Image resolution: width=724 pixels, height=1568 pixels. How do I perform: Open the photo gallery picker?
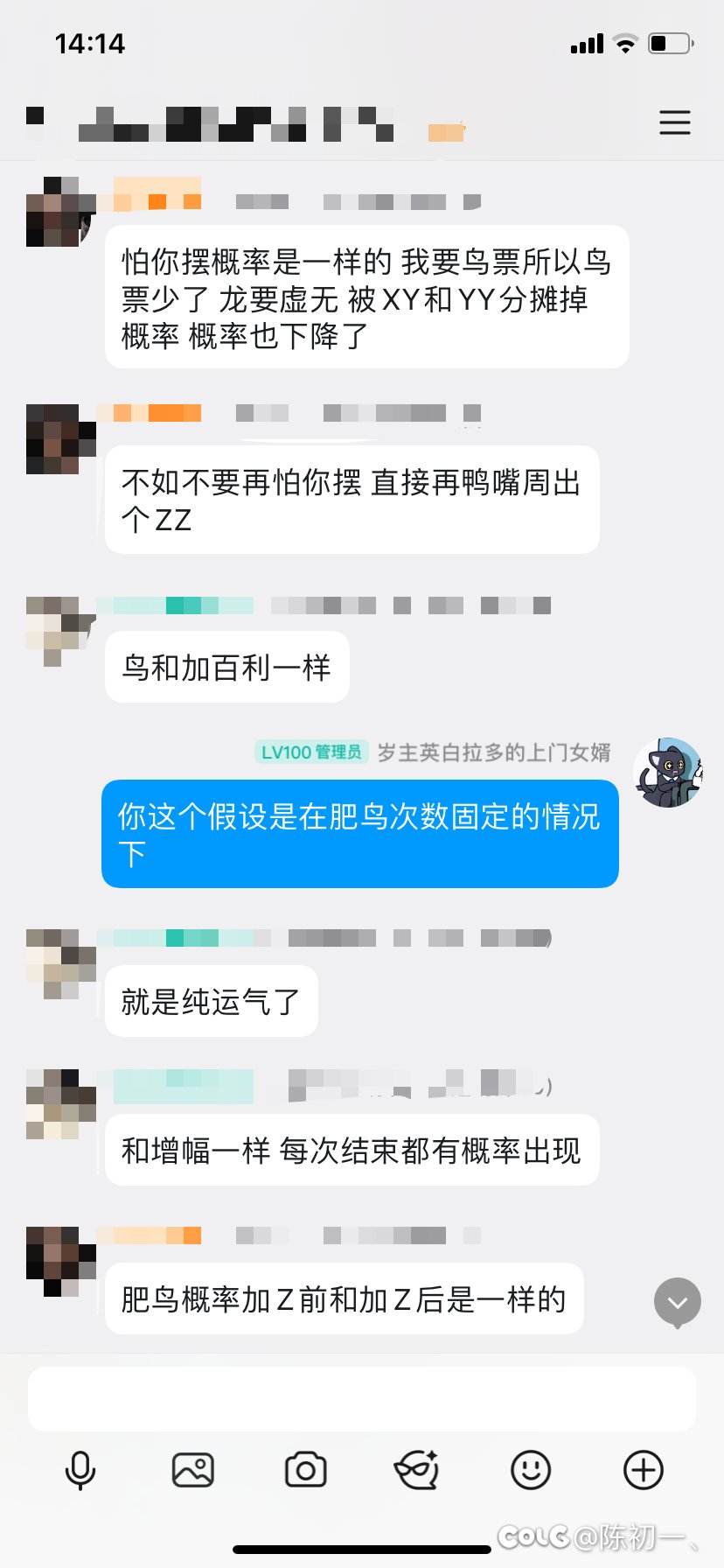coord(192,1470)
